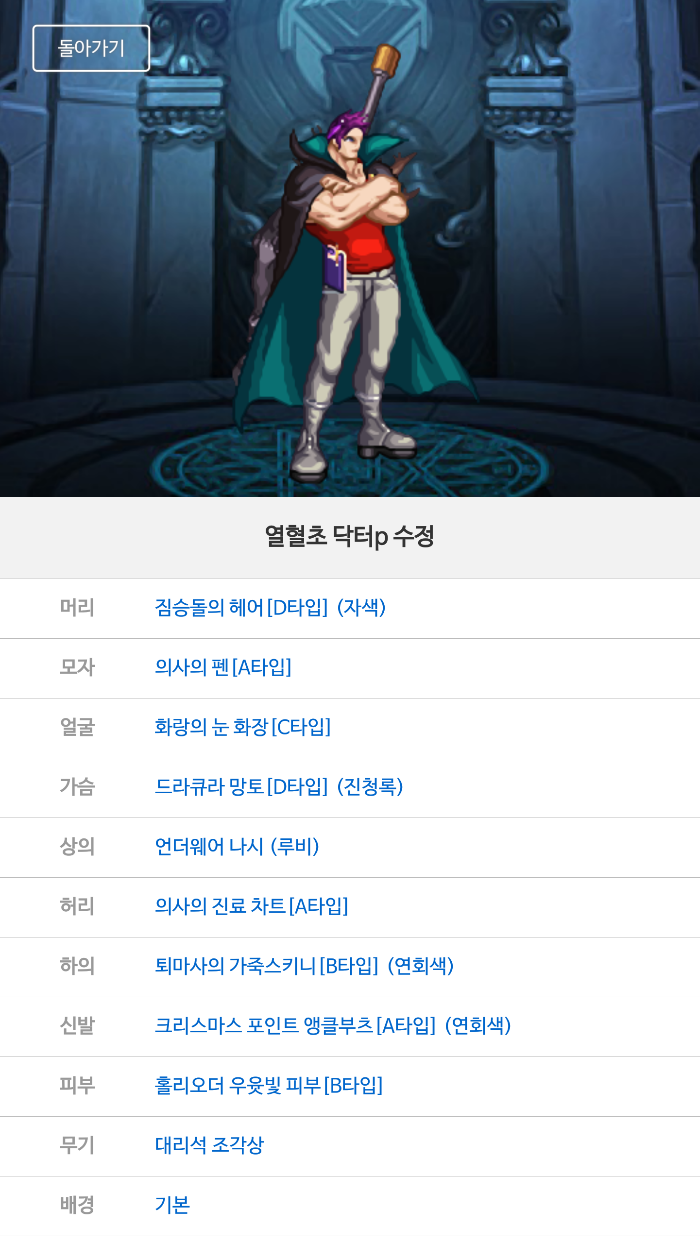
Task: View 언더웨어 나시 (루비) item
Action: coord(237,847)
